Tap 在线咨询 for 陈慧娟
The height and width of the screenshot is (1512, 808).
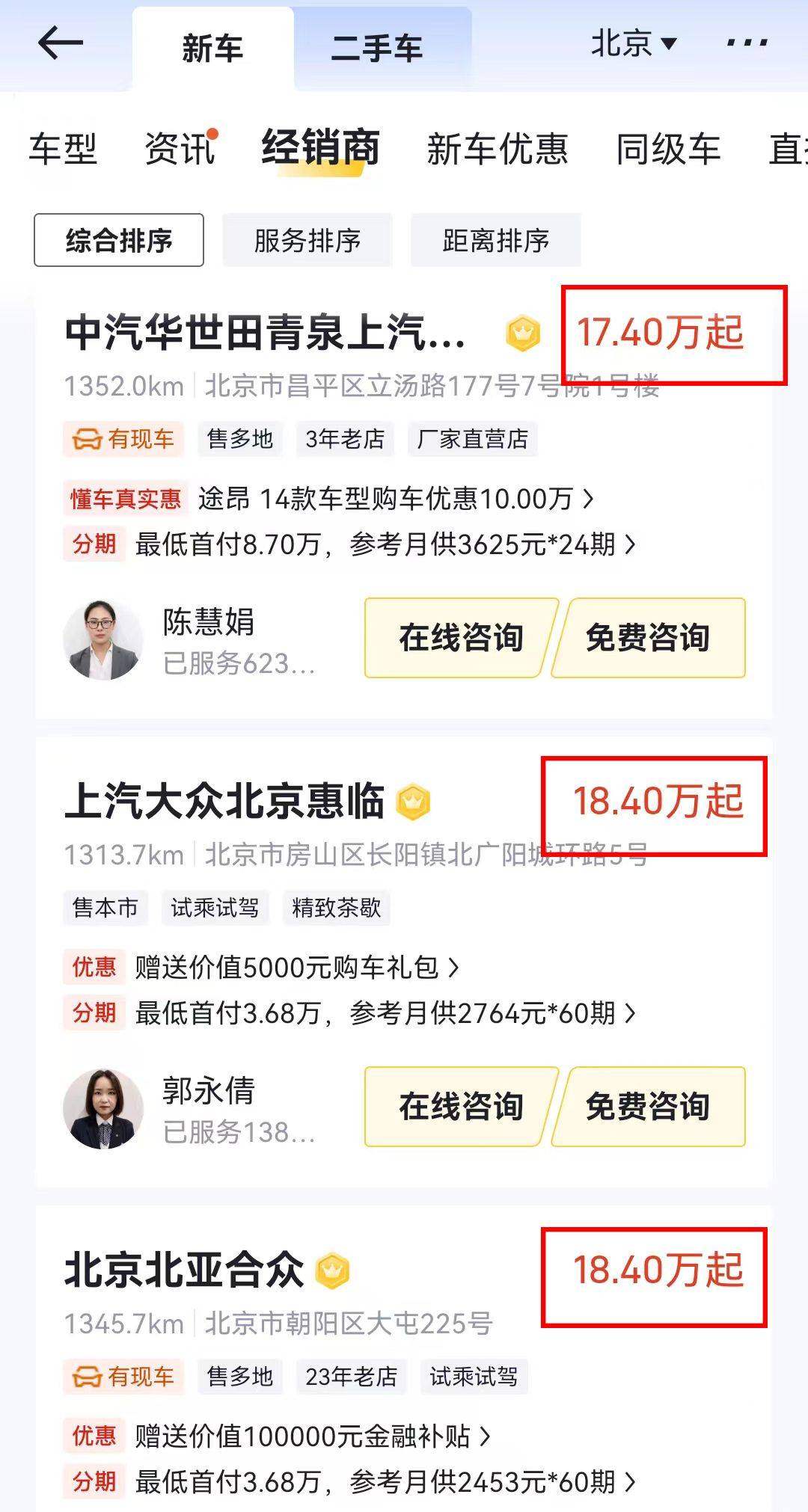click(461, 638)
